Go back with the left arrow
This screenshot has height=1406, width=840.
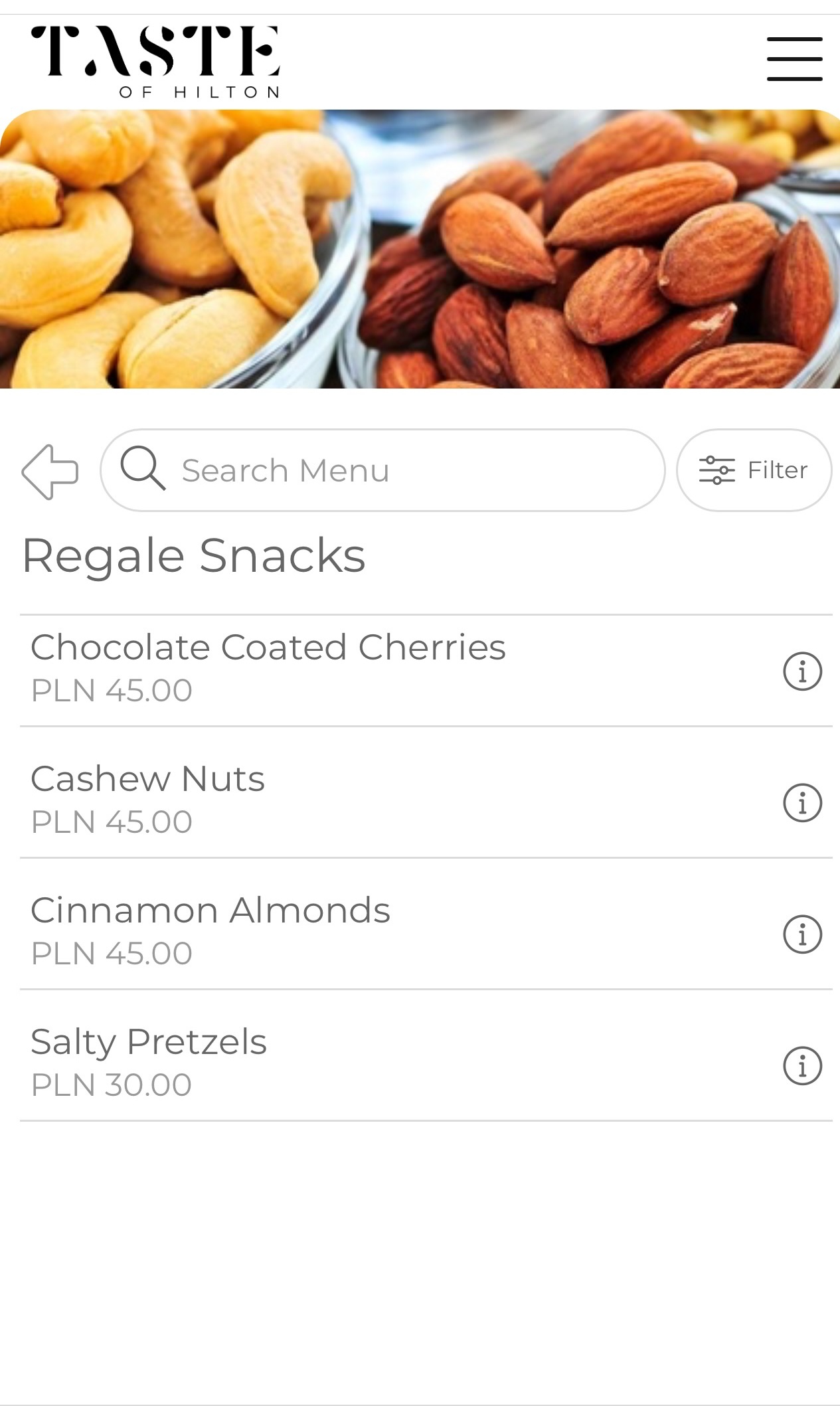click(x=50, y=471)
